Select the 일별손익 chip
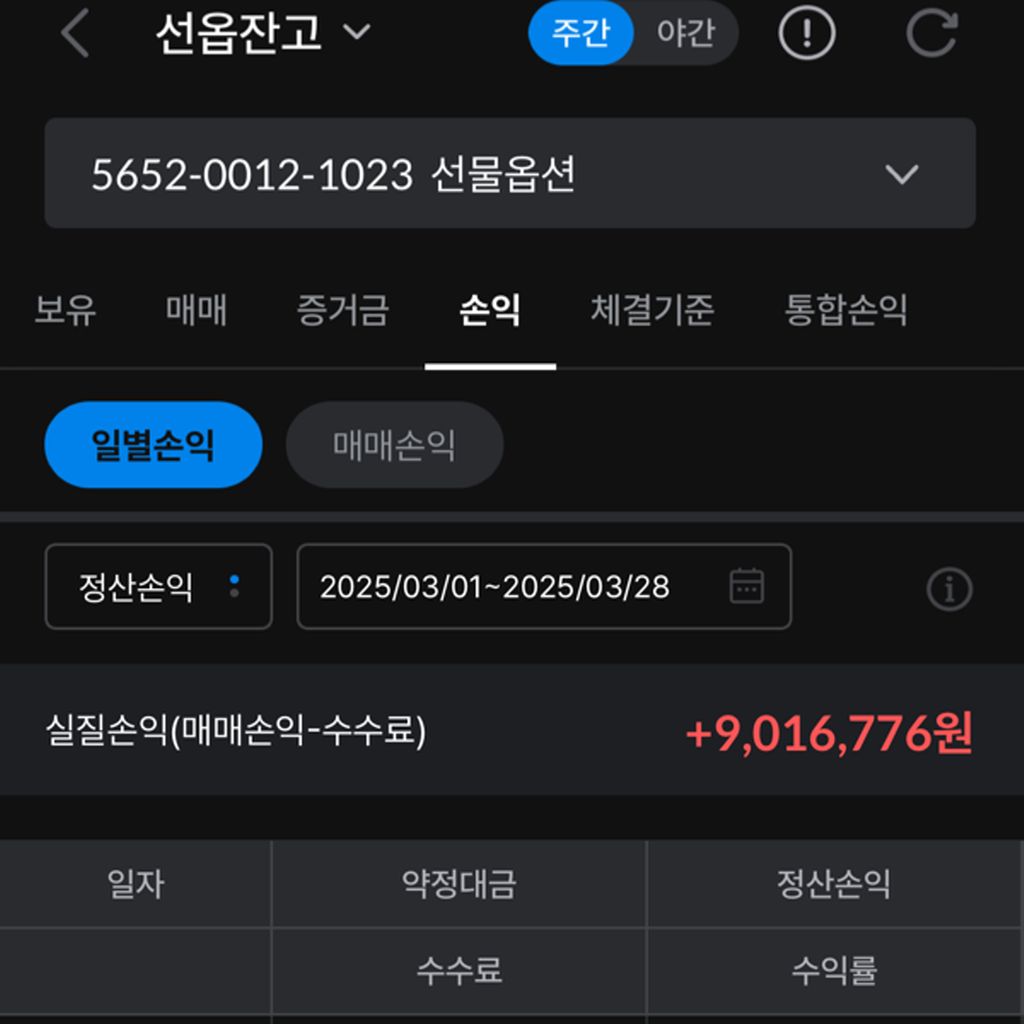 point(153,445)
